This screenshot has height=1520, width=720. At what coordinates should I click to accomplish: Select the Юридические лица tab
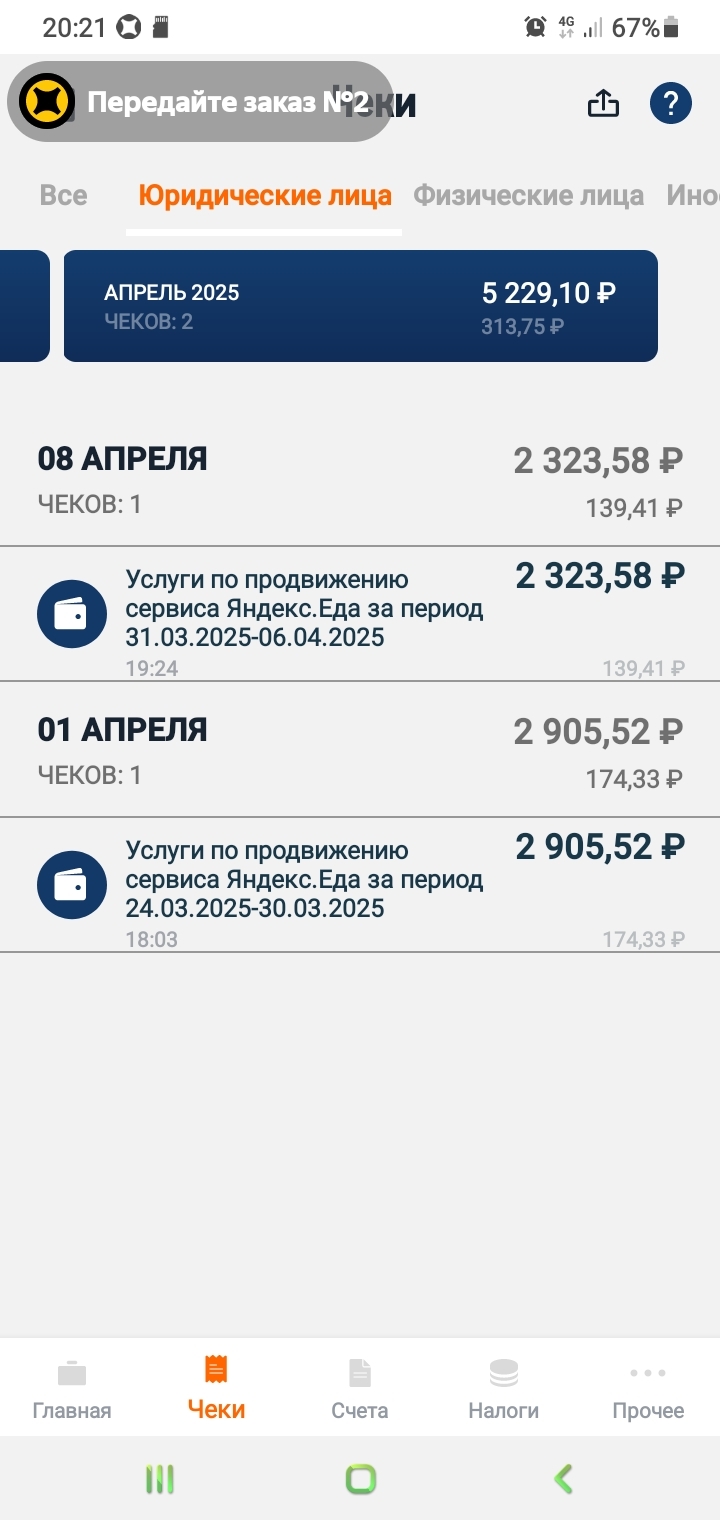point(265,195)
